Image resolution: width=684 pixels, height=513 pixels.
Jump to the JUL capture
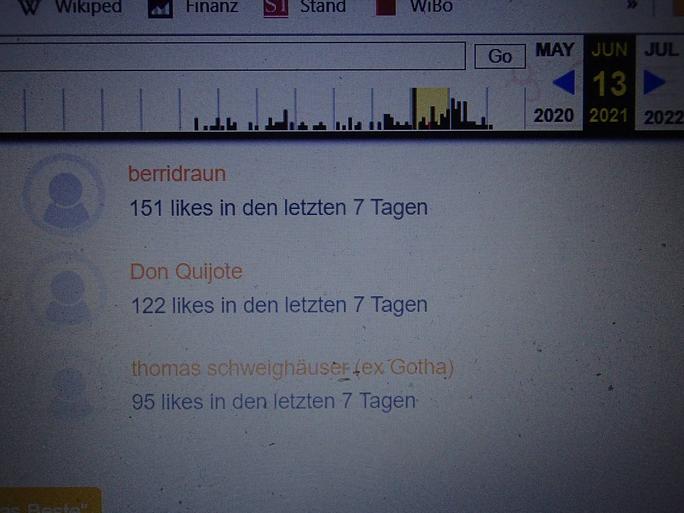tap(661, 49)
